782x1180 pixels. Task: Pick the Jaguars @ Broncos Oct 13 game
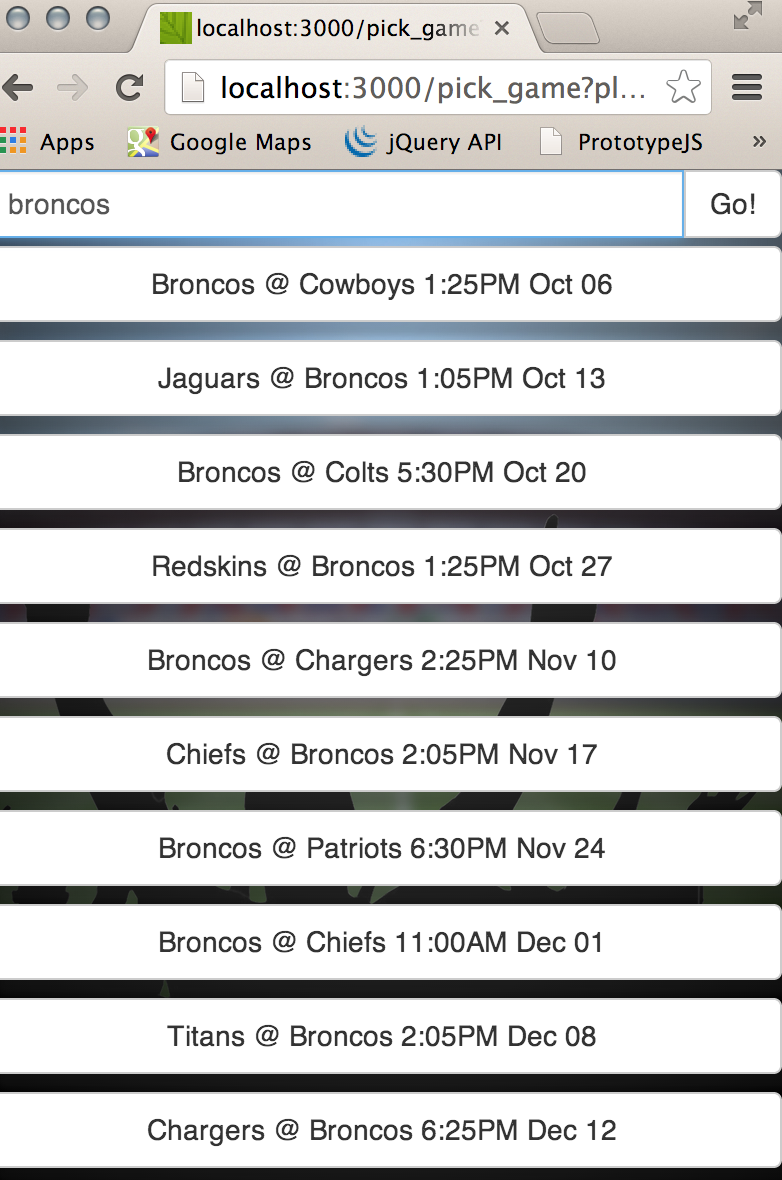390,379
